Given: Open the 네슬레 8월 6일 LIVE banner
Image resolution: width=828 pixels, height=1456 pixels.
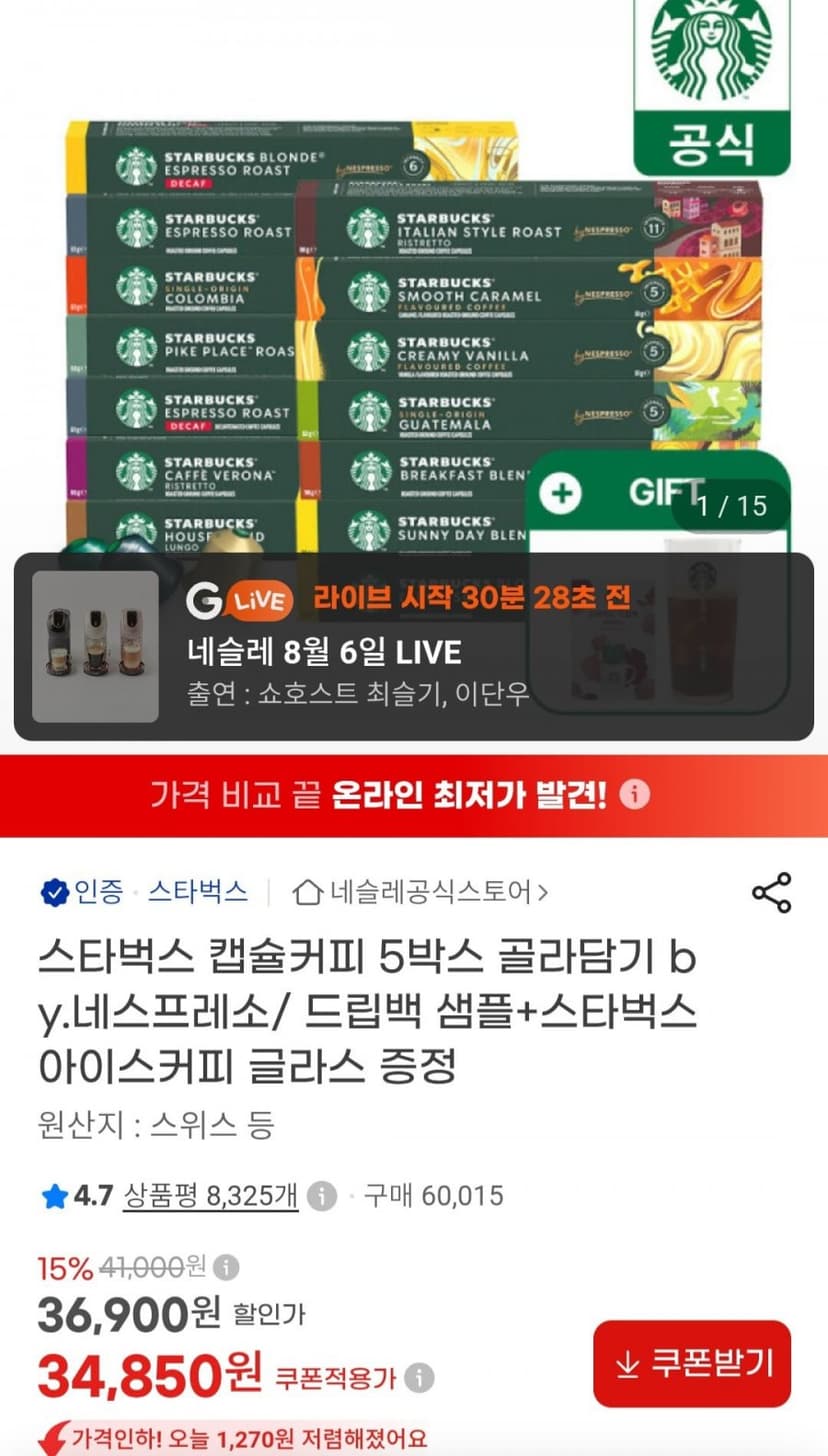Looking at the screenshot, I should pos(414,647).
